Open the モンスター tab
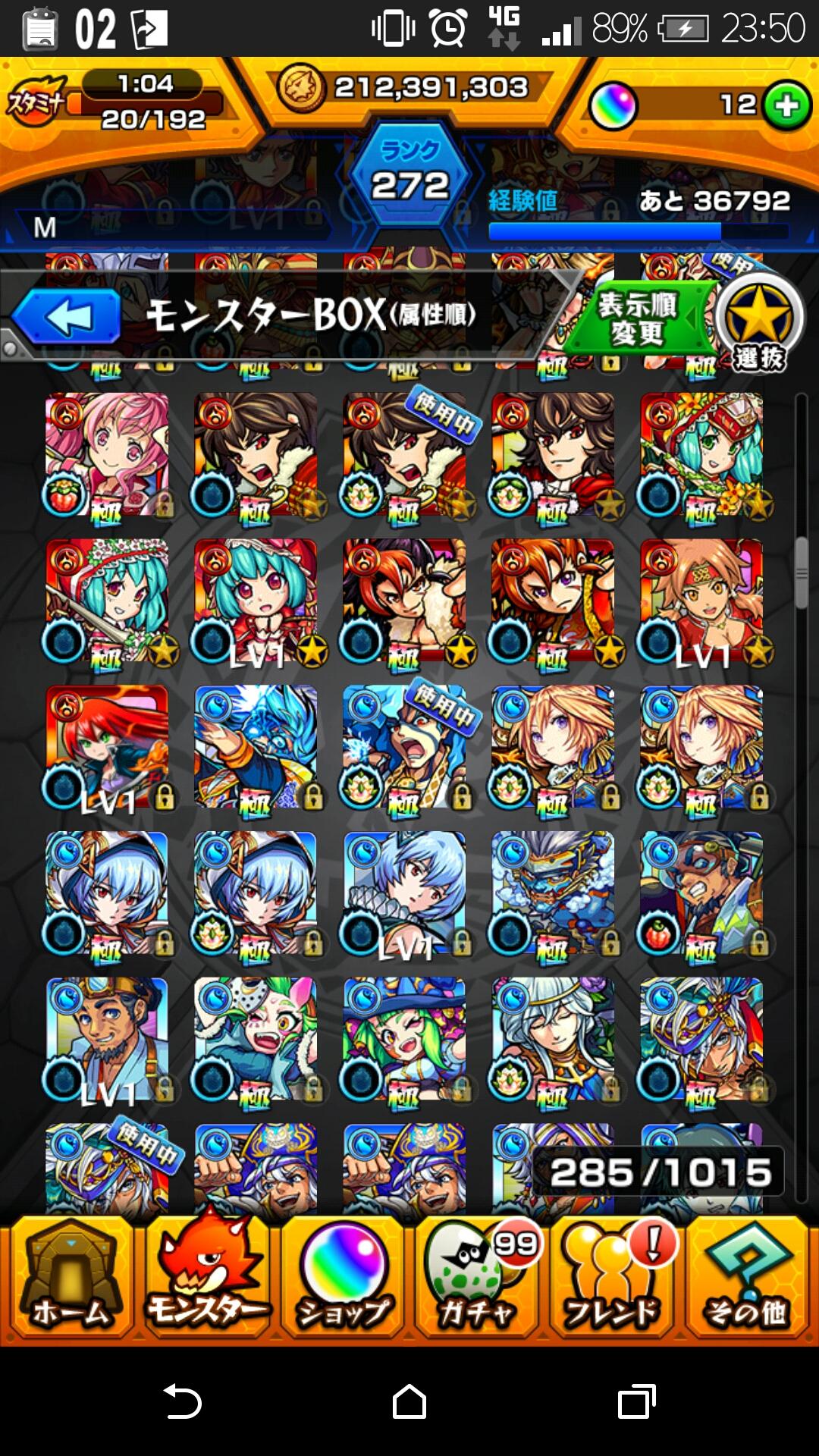Viewport: 819px width, 1456px height. (x=206, y=1278)
